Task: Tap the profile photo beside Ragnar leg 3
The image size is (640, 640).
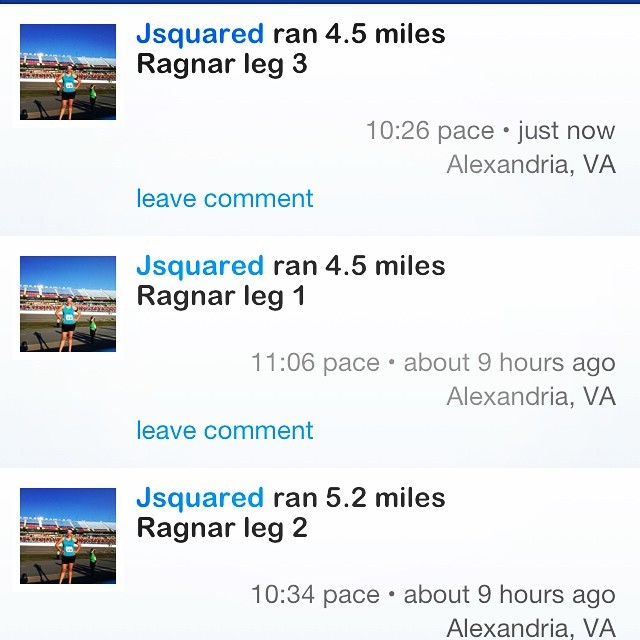Action: pyautogui.click(x=68, y=73)
